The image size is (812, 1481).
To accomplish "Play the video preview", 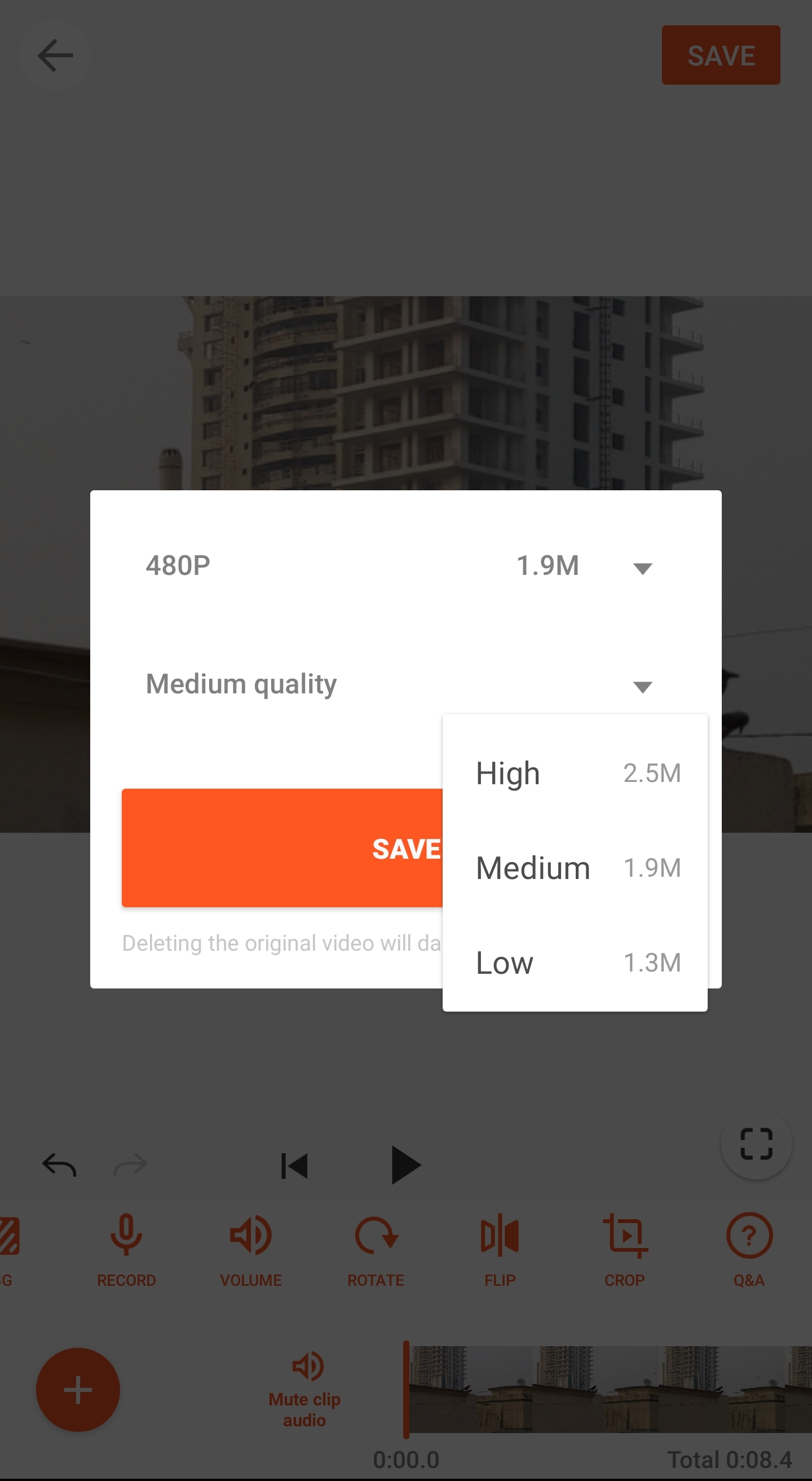I will point(405,1166).
